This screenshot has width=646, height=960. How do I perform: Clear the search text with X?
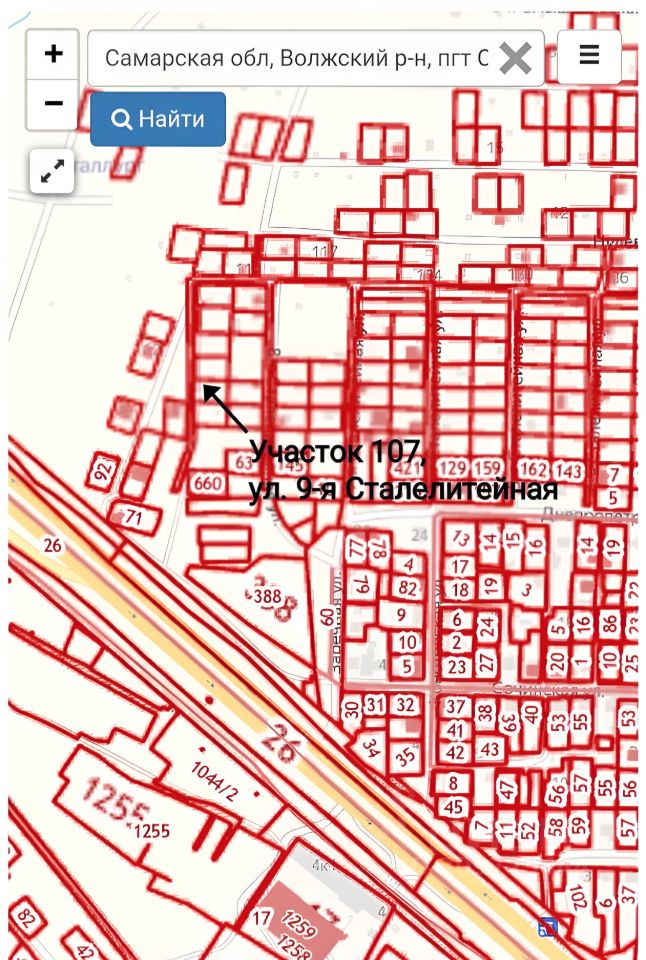[x=515, y=58]
